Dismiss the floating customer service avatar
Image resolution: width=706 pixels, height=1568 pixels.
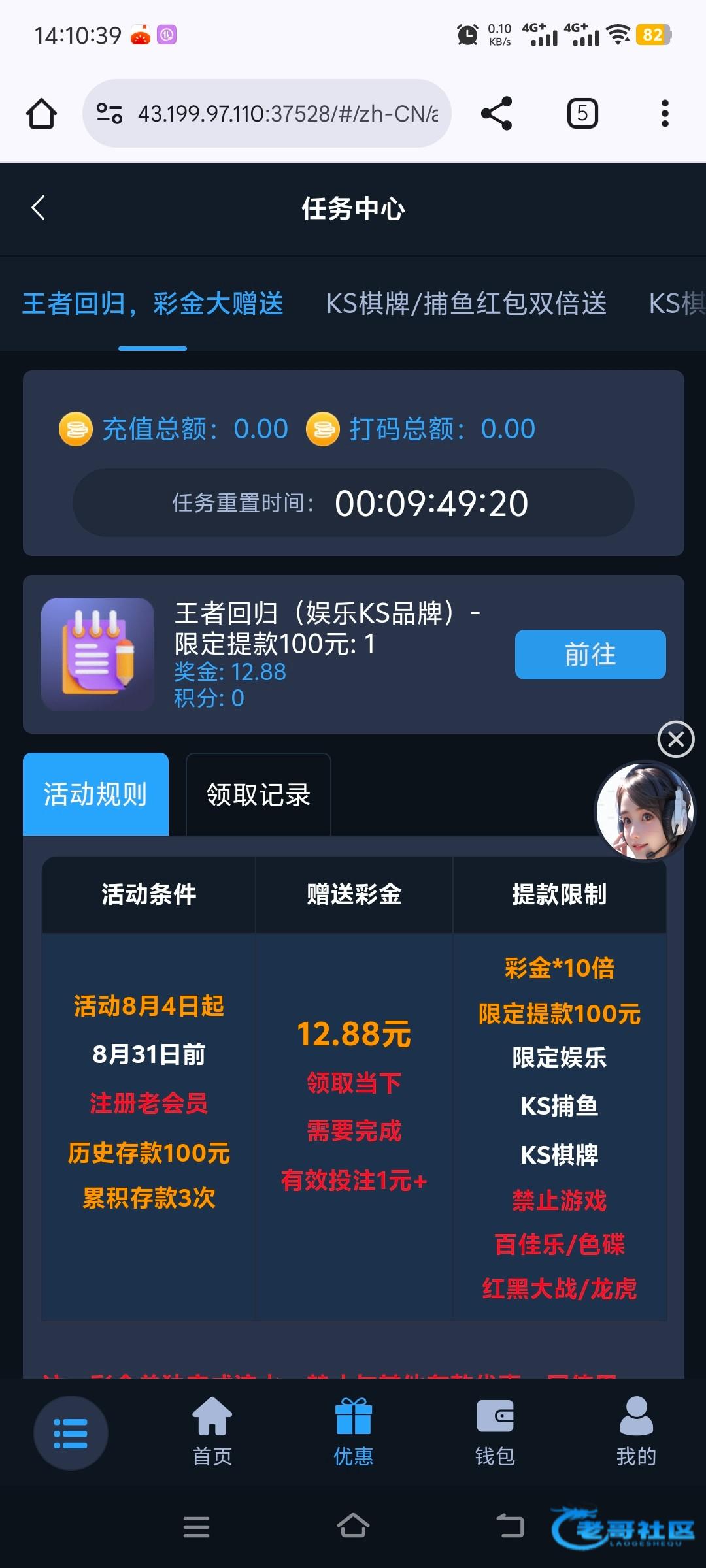point(676,740)
